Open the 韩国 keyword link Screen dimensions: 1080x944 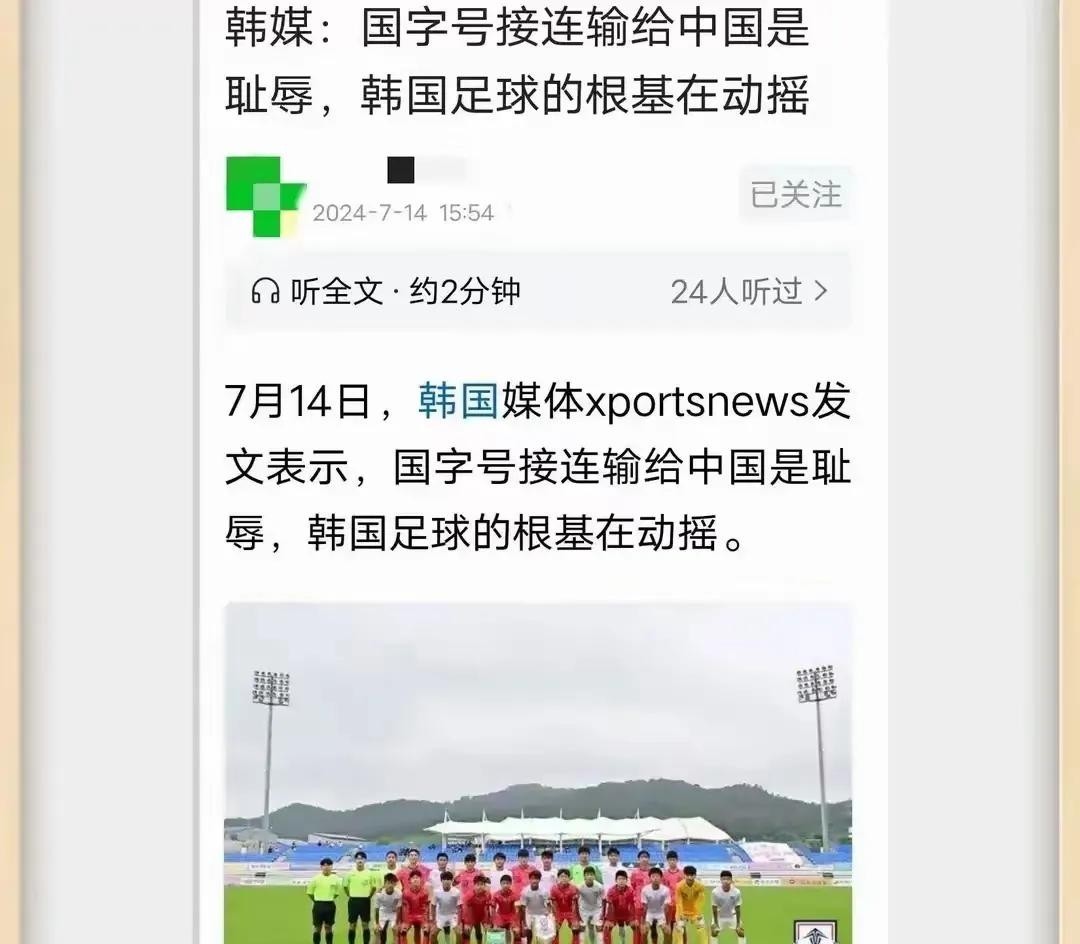458,402
